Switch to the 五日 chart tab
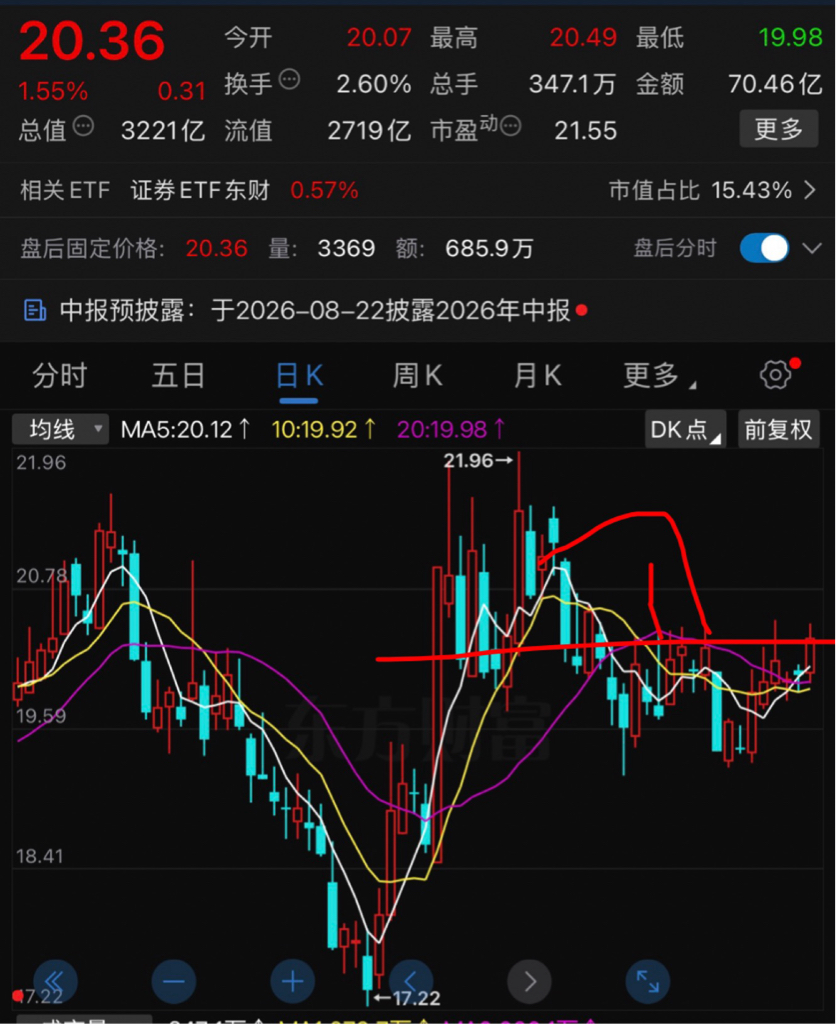This screenshot has height=1024, width=836. 178,376
